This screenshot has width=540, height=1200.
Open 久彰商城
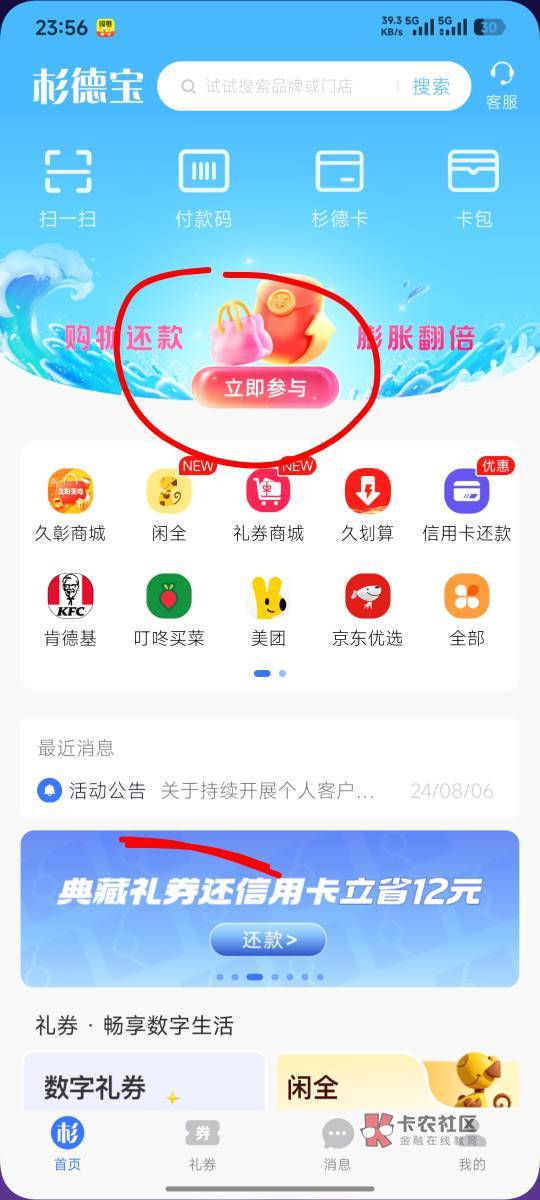point(70,505)
